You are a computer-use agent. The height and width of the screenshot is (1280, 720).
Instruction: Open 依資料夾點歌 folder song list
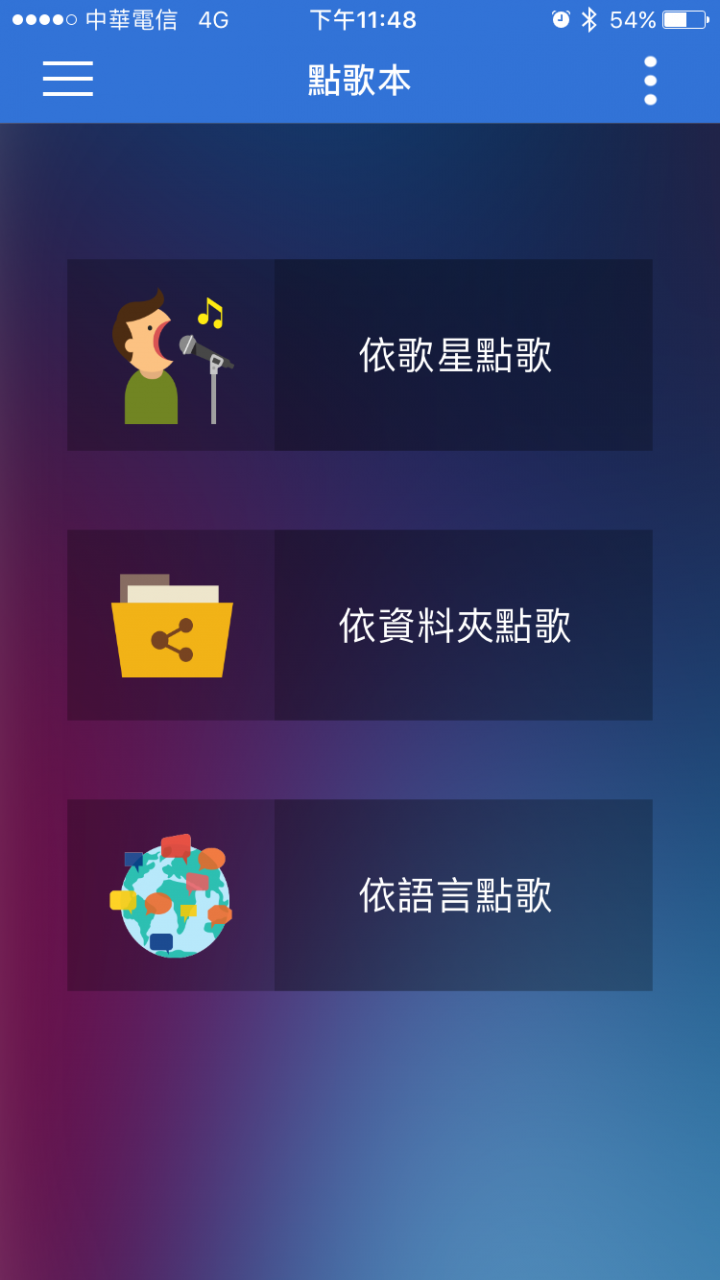tap(360, 625)
